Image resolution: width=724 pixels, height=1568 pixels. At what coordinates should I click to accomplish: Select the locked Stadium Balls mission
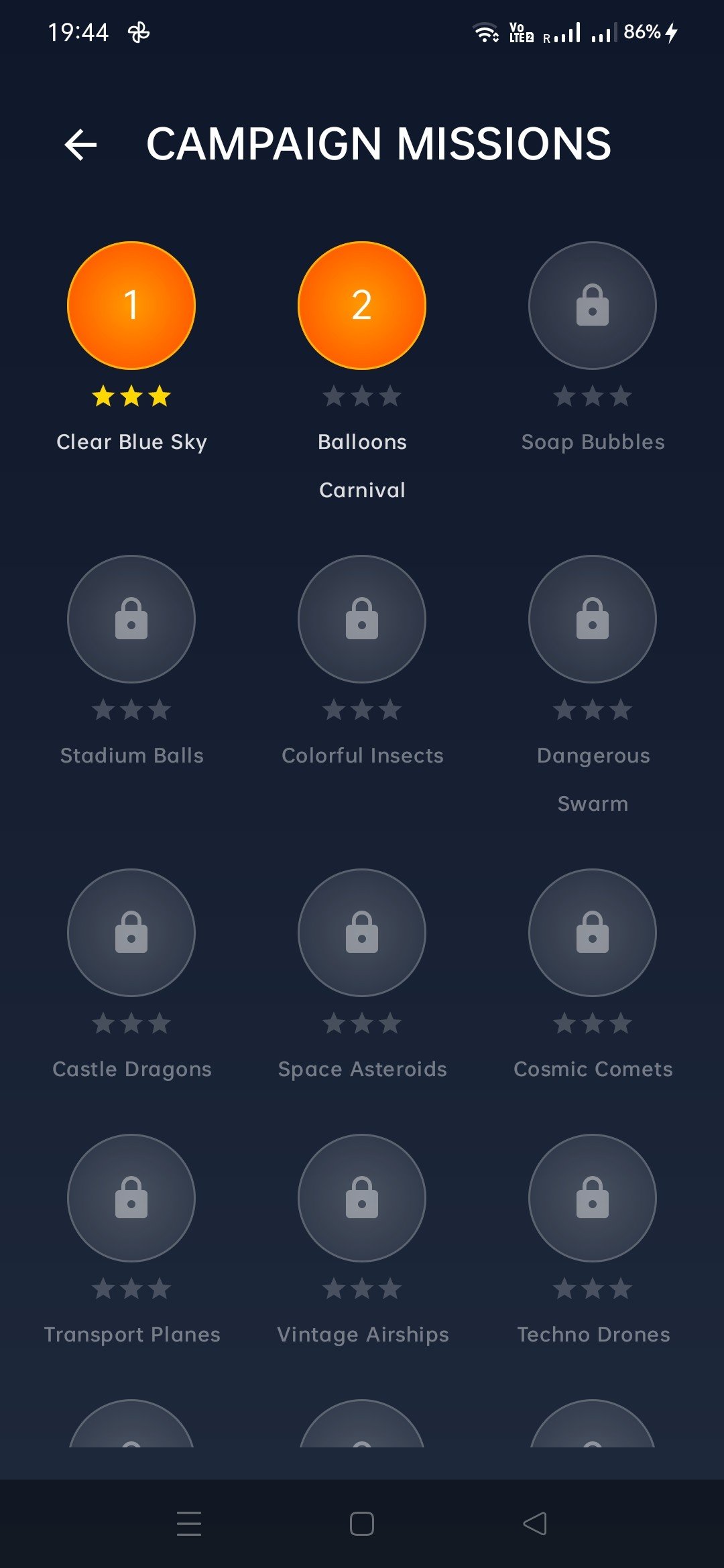pos(131,619)
